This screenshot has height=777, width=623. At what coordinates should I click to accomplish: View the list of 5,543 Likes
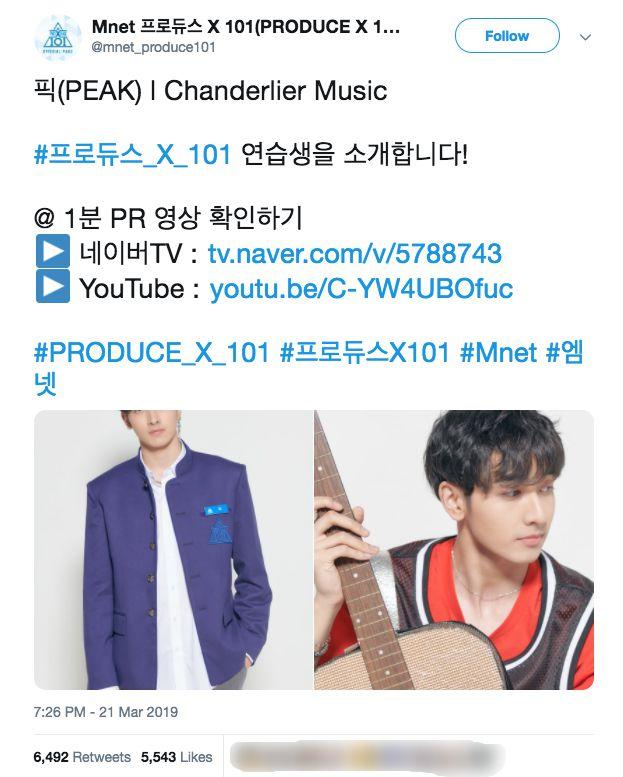pos(177,757)
